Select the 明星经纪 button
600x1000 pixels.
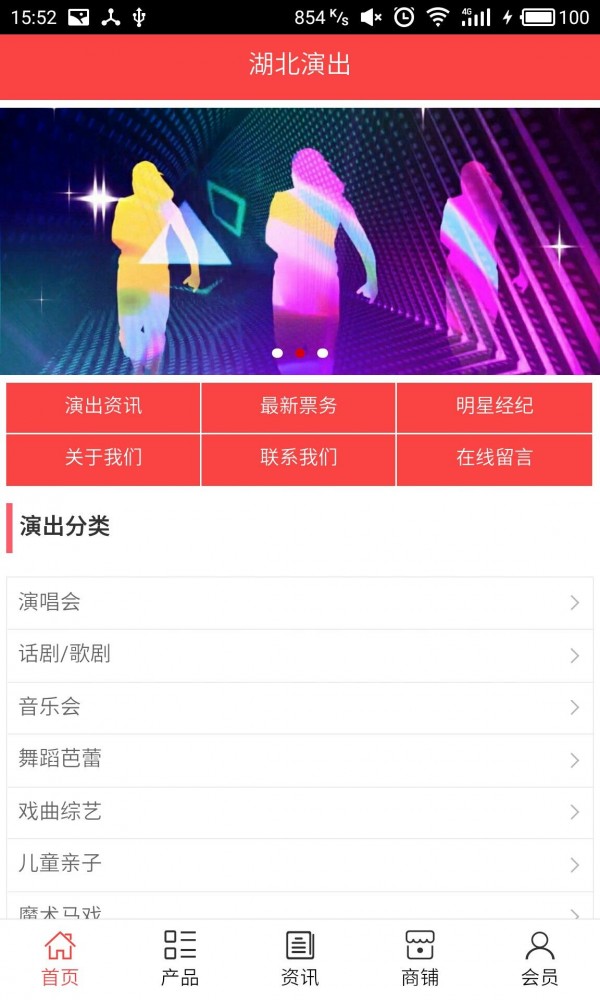point(494,406)
